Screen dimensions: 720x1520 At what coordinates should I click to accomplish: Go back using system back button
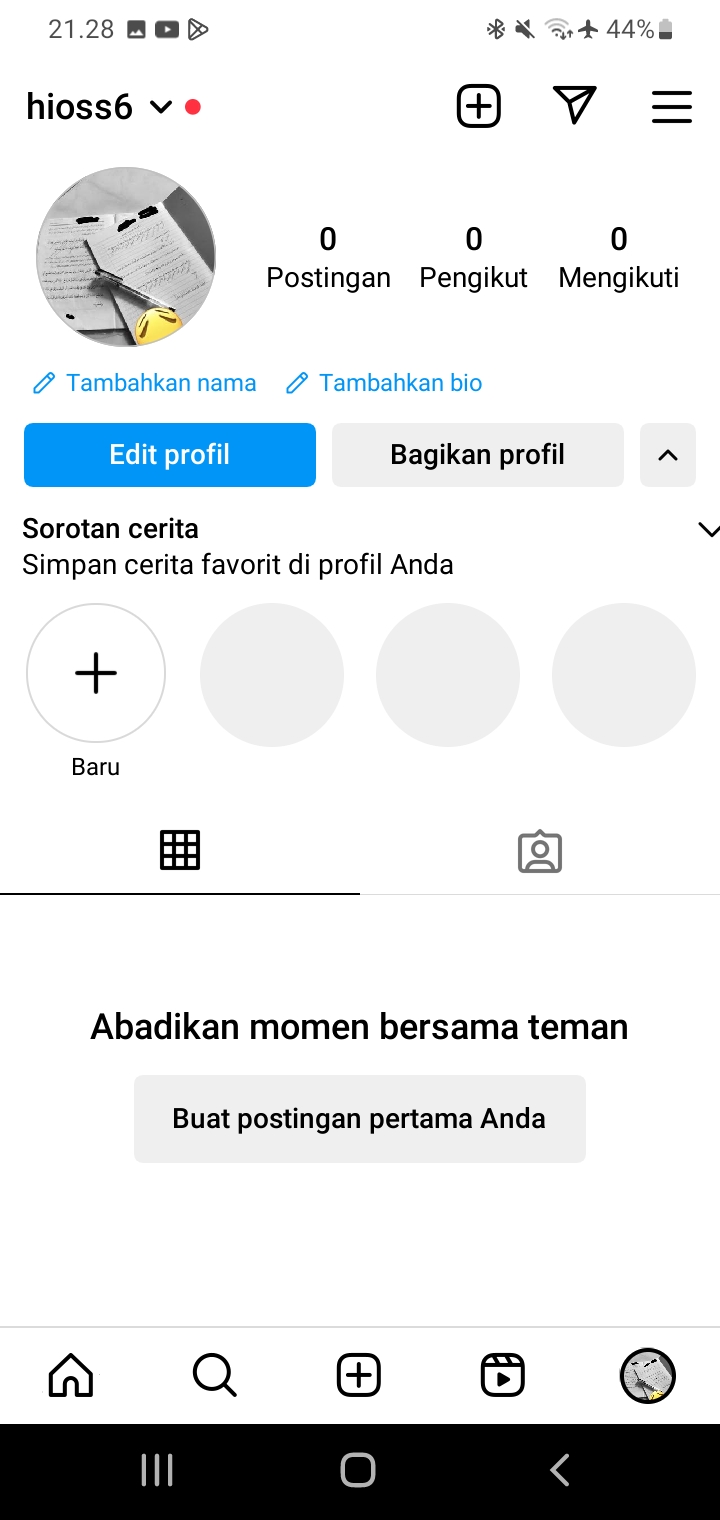560,1470
